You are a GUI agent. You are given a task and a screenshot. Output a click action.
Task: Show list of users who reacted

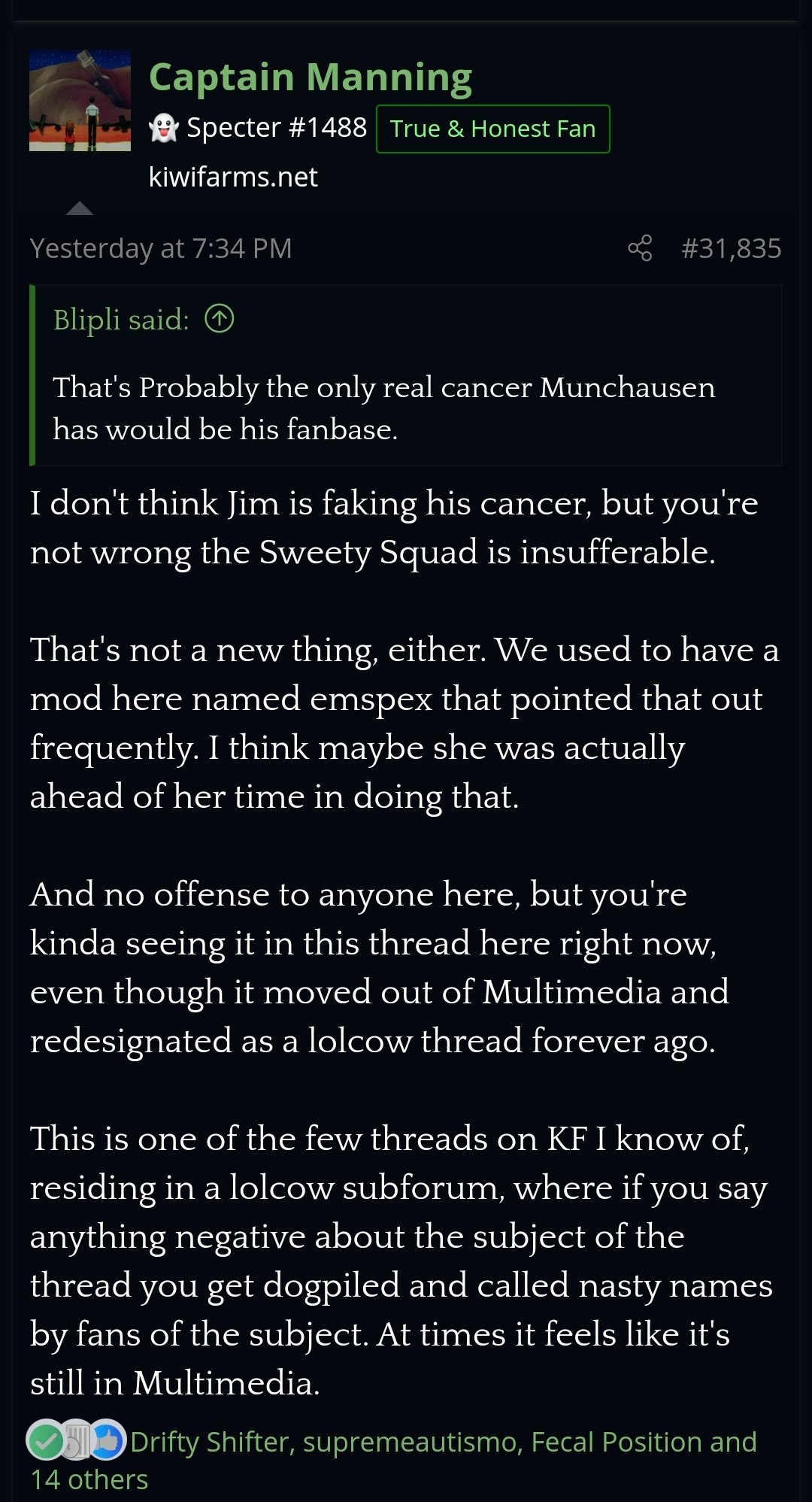coord(443,1443)
